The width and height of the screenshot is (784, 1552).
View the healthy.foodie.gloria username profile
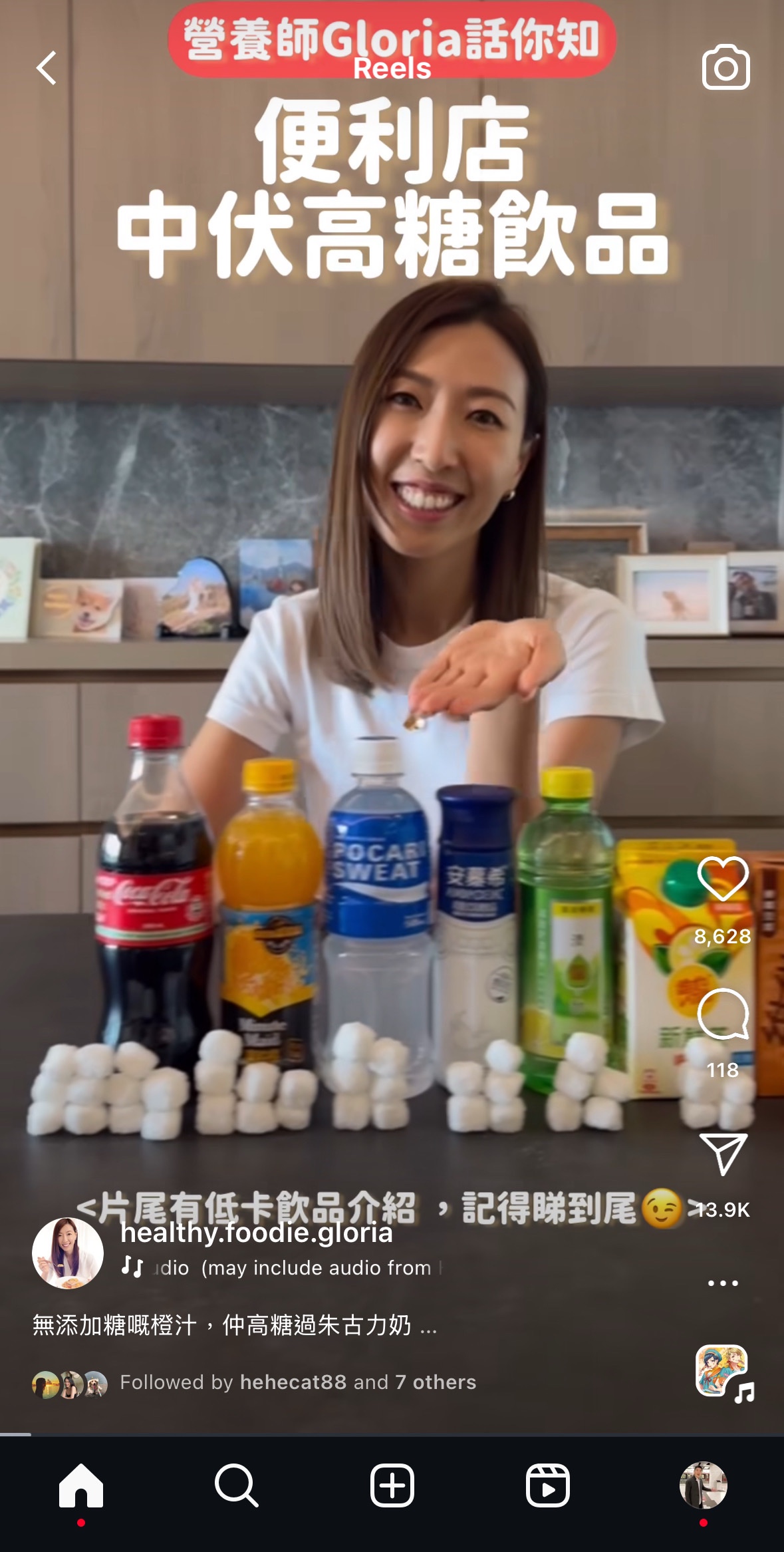(x=257, y=1233)
